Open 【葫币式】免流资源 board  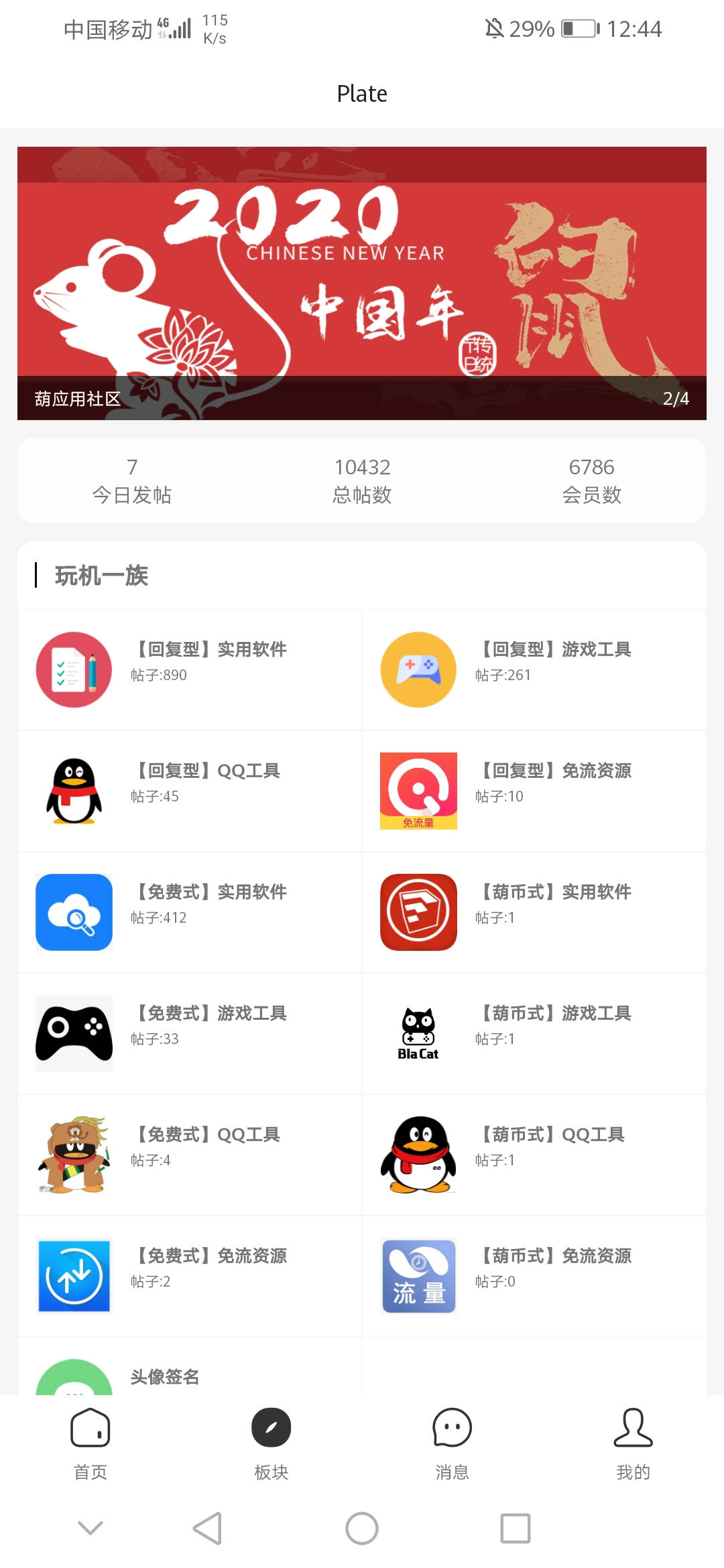(x=534, y=1276)
